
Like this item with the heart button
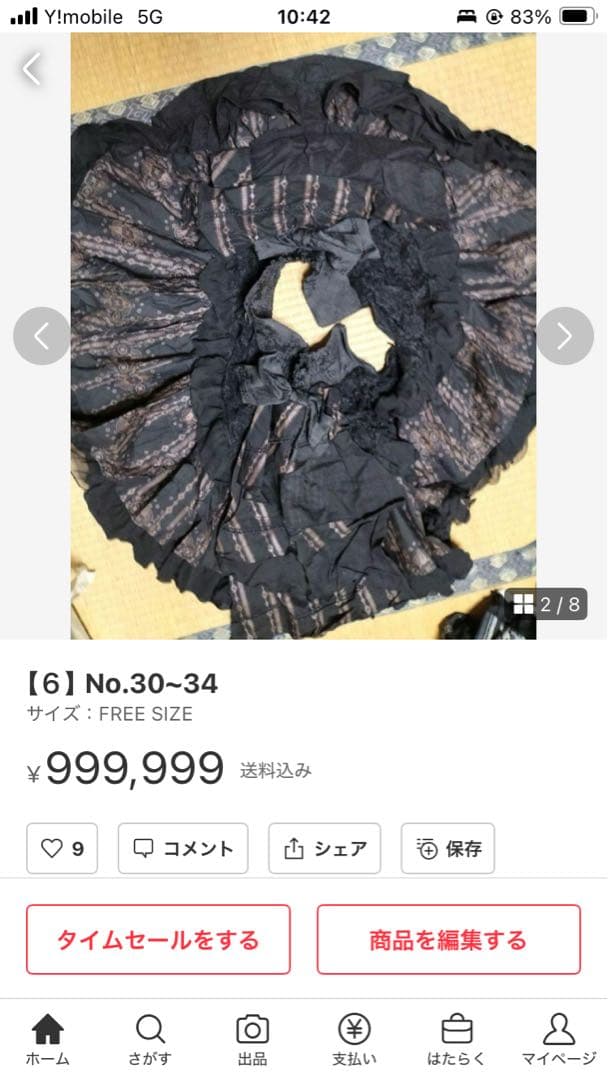pos(62,849)
